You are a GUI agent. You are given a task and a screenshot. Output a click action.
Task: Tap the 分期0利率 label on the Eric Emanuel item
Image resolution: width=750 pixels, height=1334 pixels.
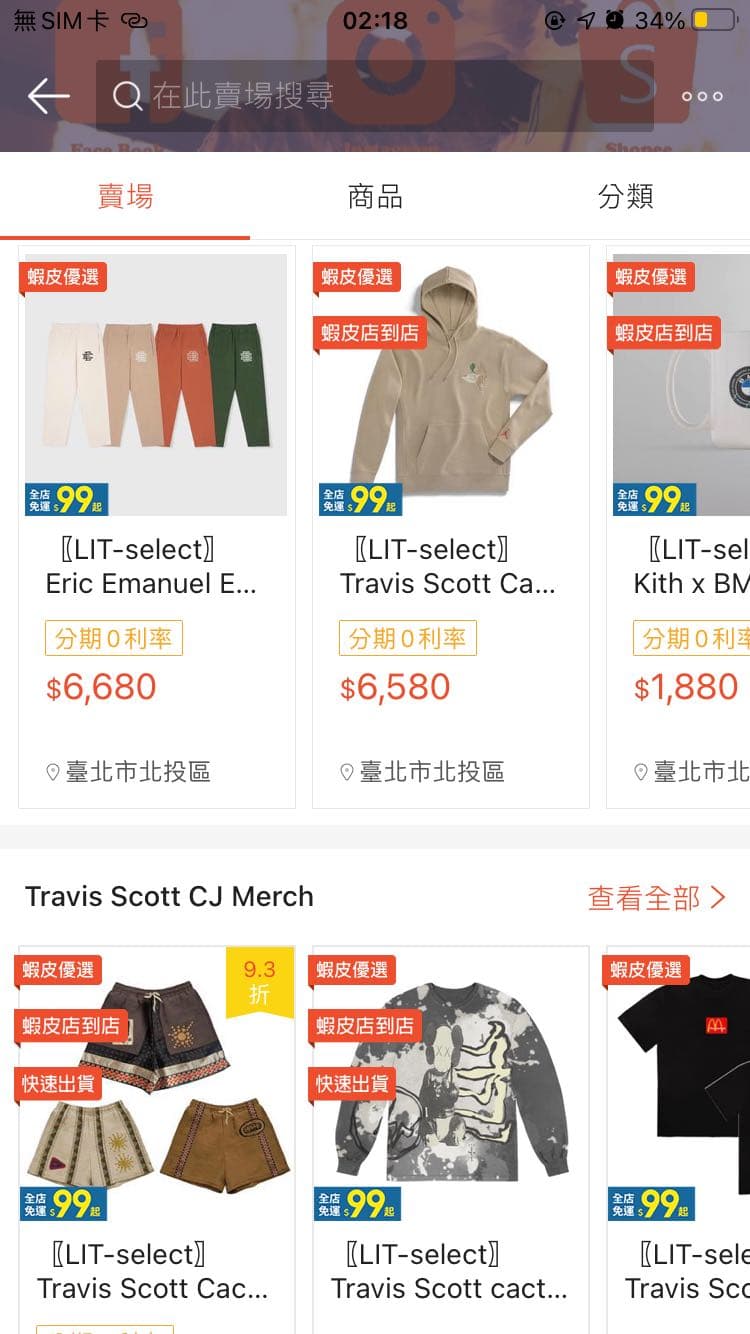[114, 638]
